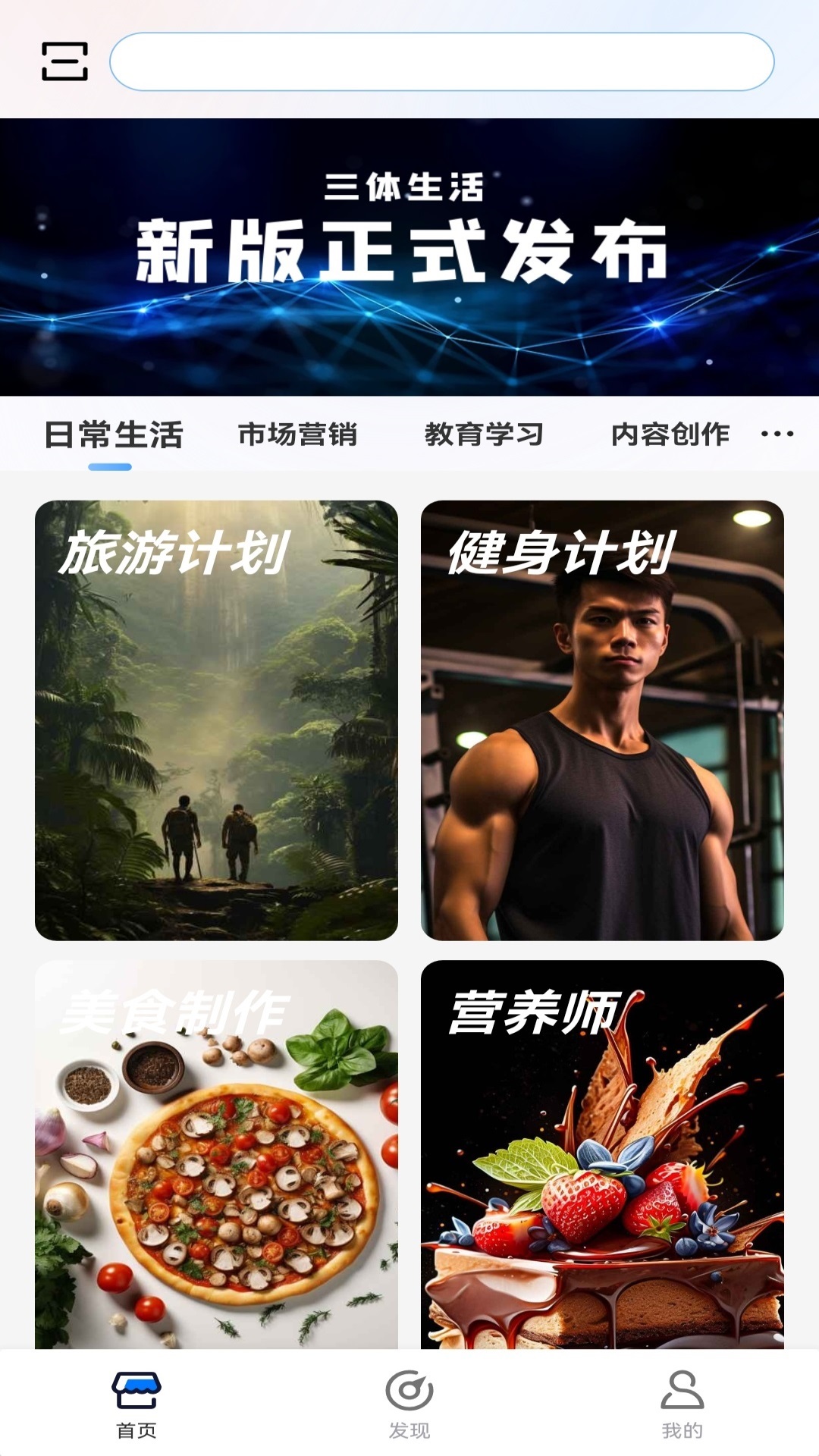Image resolution: width=819 pixels, height=1456 pixels.
Task: Tap the scan icon beside the search box
Action: [x=64, y=61]
